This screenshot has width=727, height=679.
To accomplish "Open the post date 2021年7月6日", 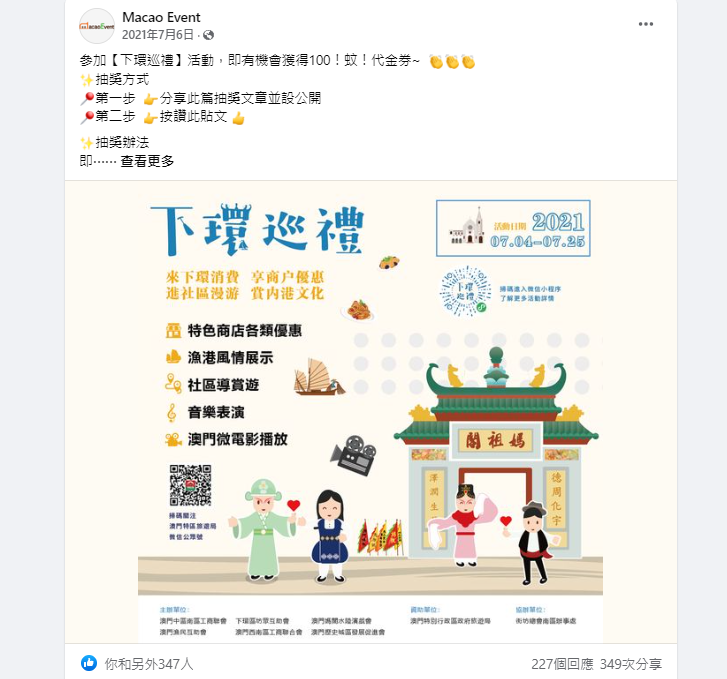I will coord(158,35).
